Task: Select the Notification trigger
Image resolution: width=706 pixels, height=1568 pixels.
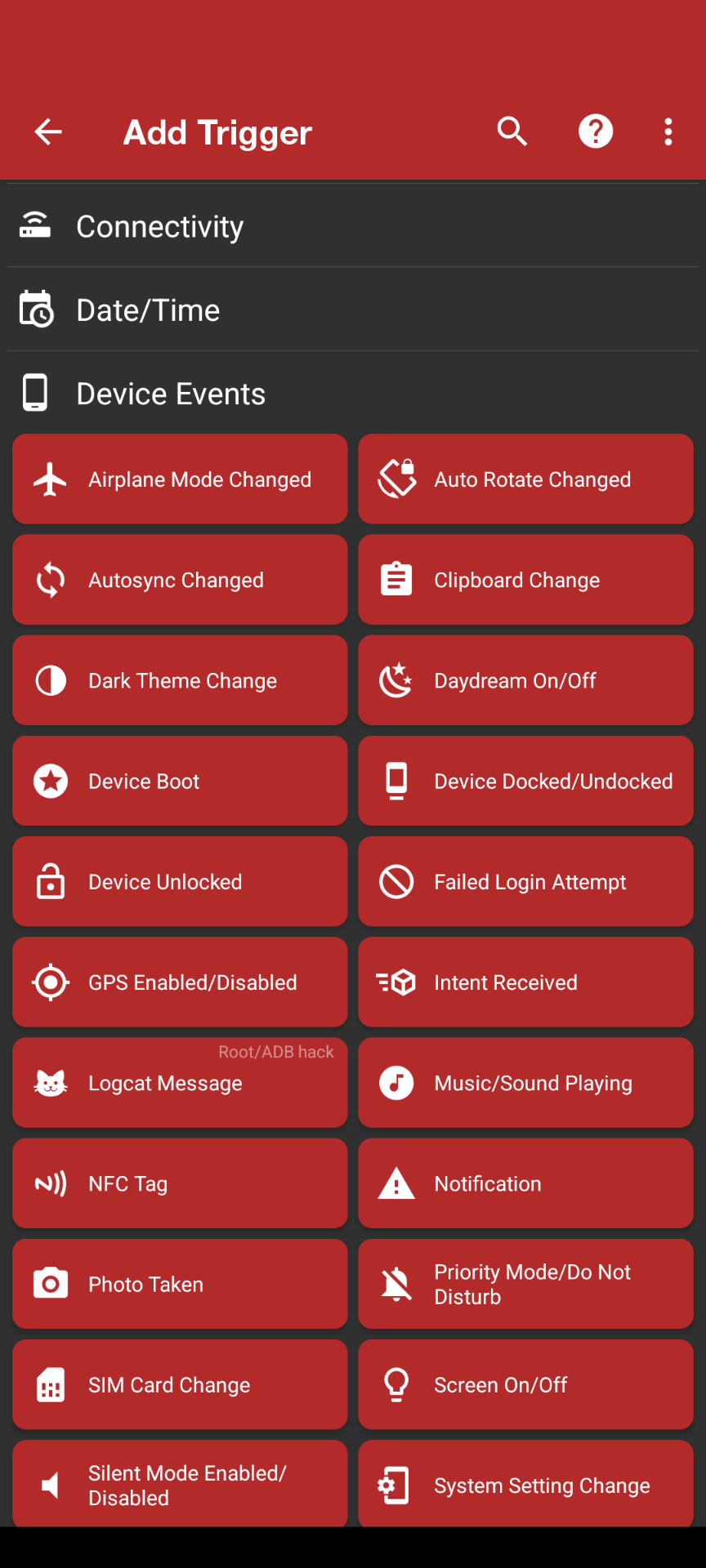Action: (525, 1183)
